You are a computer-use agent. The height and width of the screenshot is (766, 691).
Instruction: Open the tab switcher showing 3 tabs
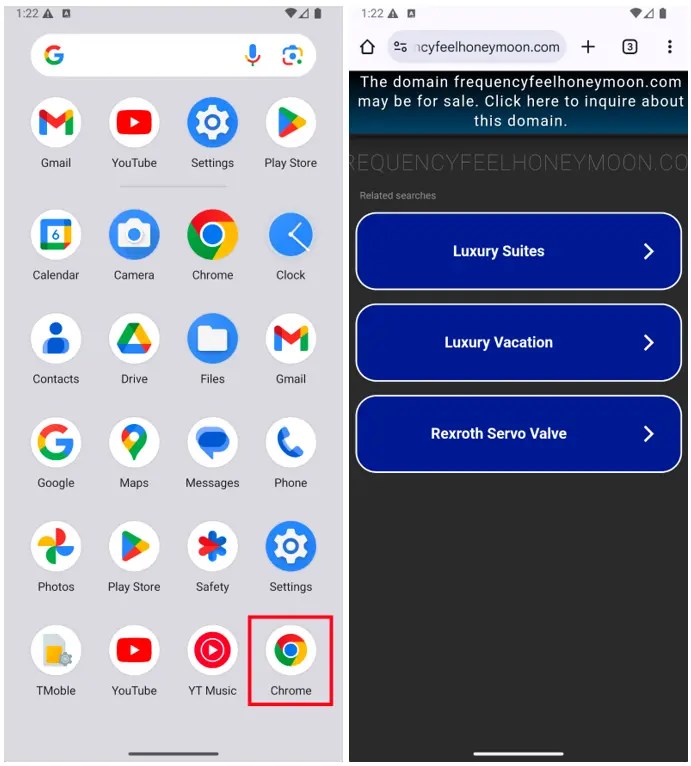tap(629, 47)
